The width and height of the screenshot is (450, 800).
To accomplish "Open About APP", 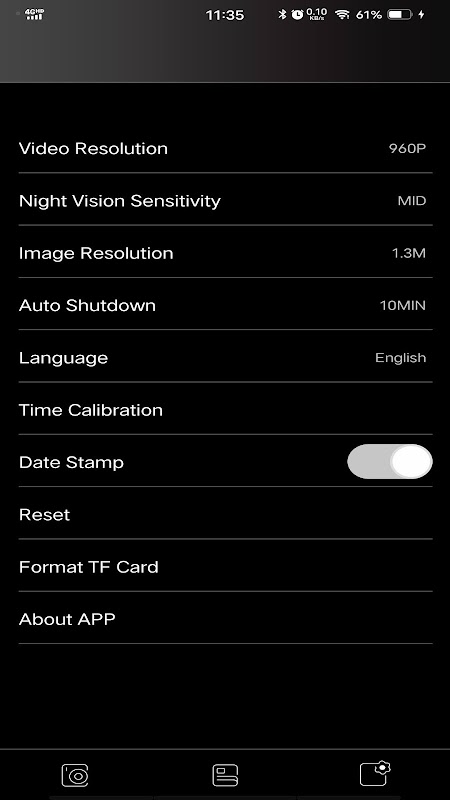I will click(225, 619).
